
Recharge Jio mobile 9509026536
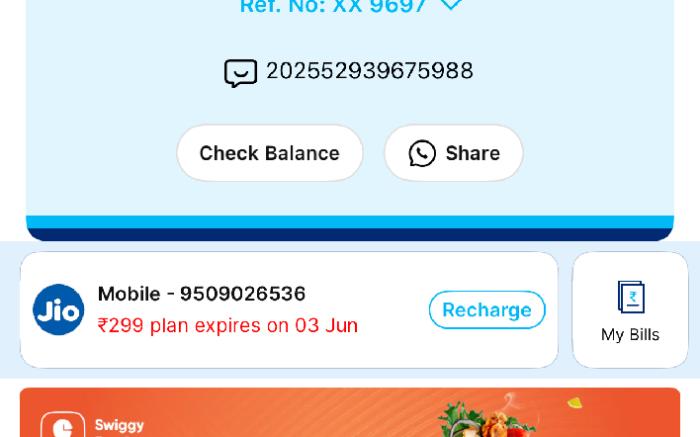point(487,310)
